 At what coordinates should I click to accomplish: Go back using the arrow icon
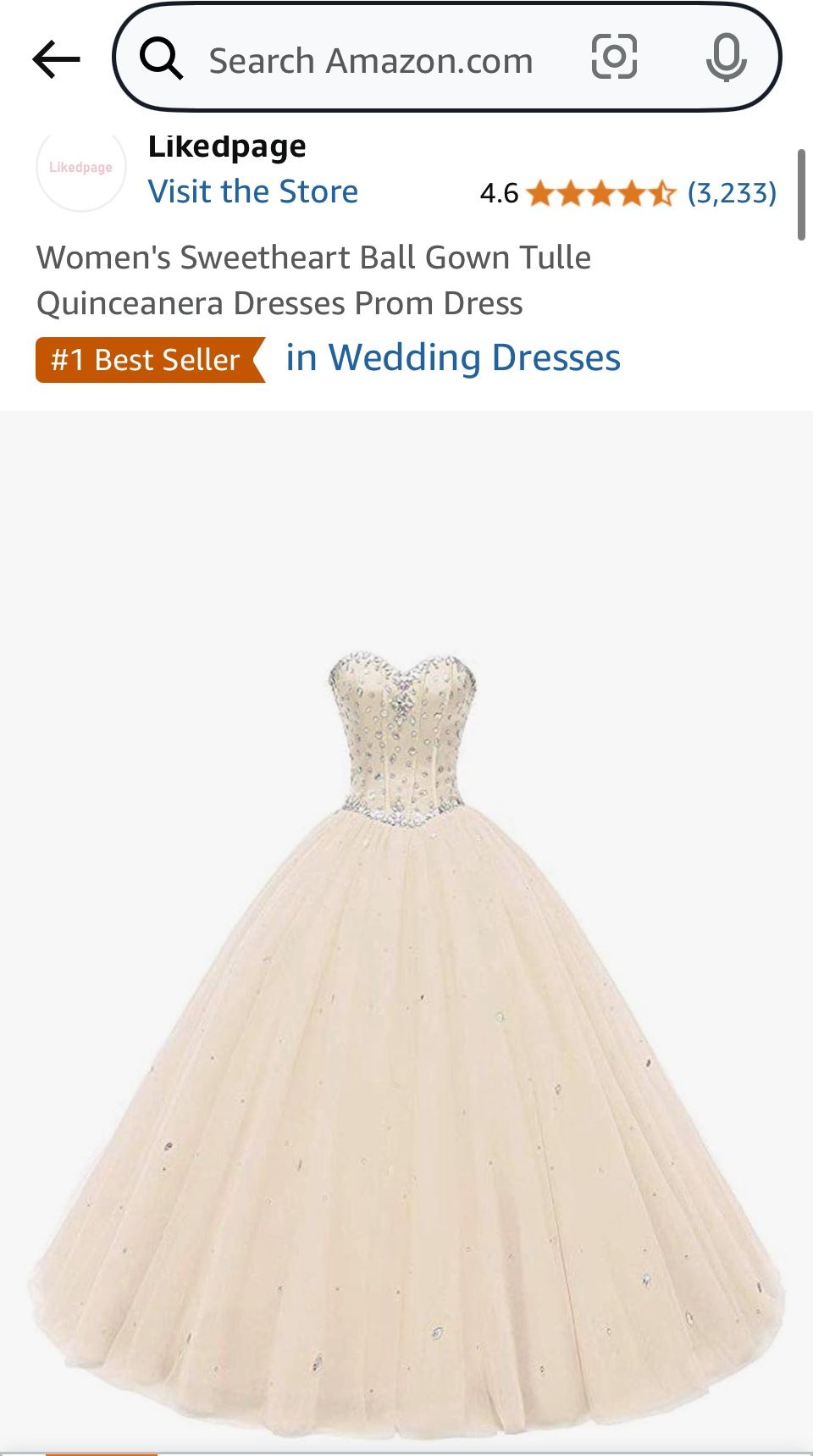[56, 59]
